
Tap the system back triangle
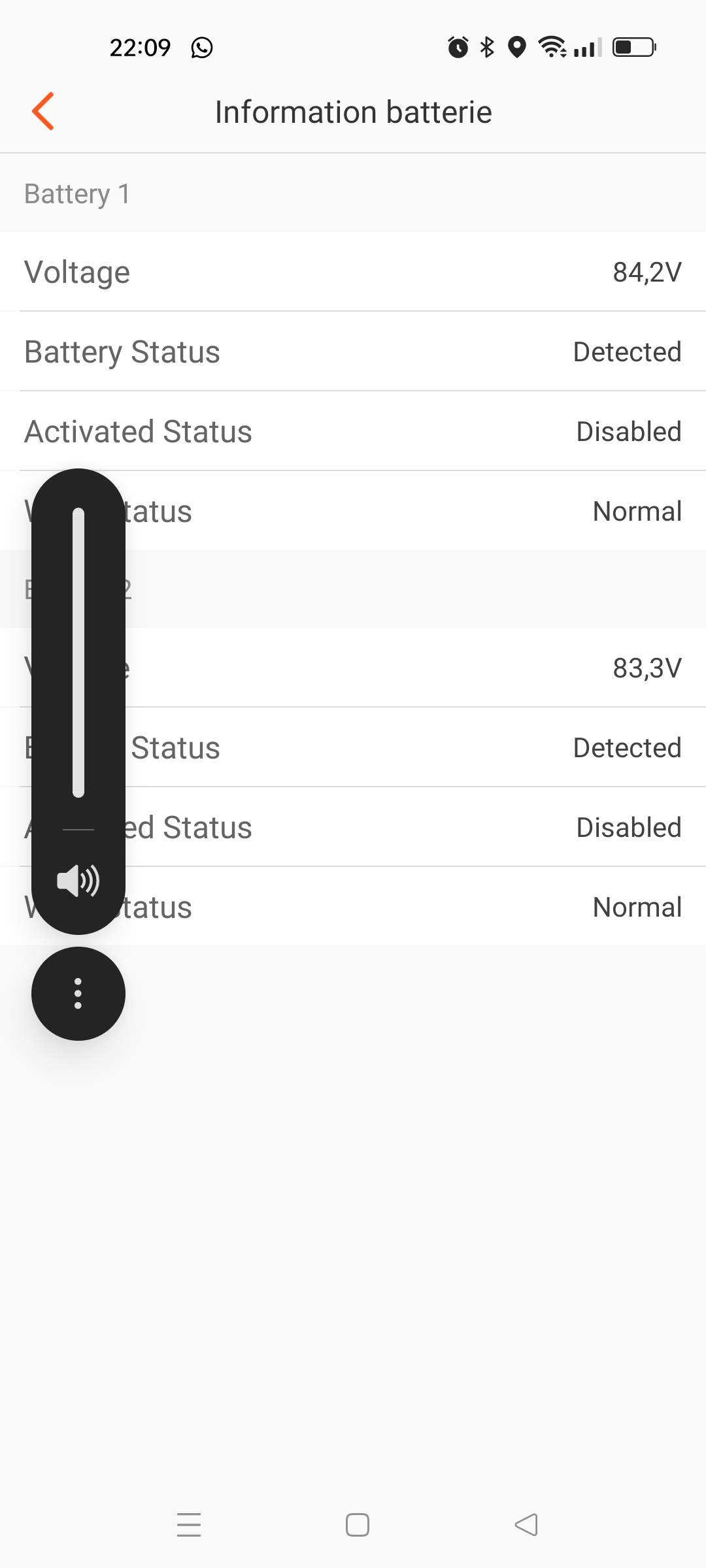pyautogui.click(x=526, y=1525)
